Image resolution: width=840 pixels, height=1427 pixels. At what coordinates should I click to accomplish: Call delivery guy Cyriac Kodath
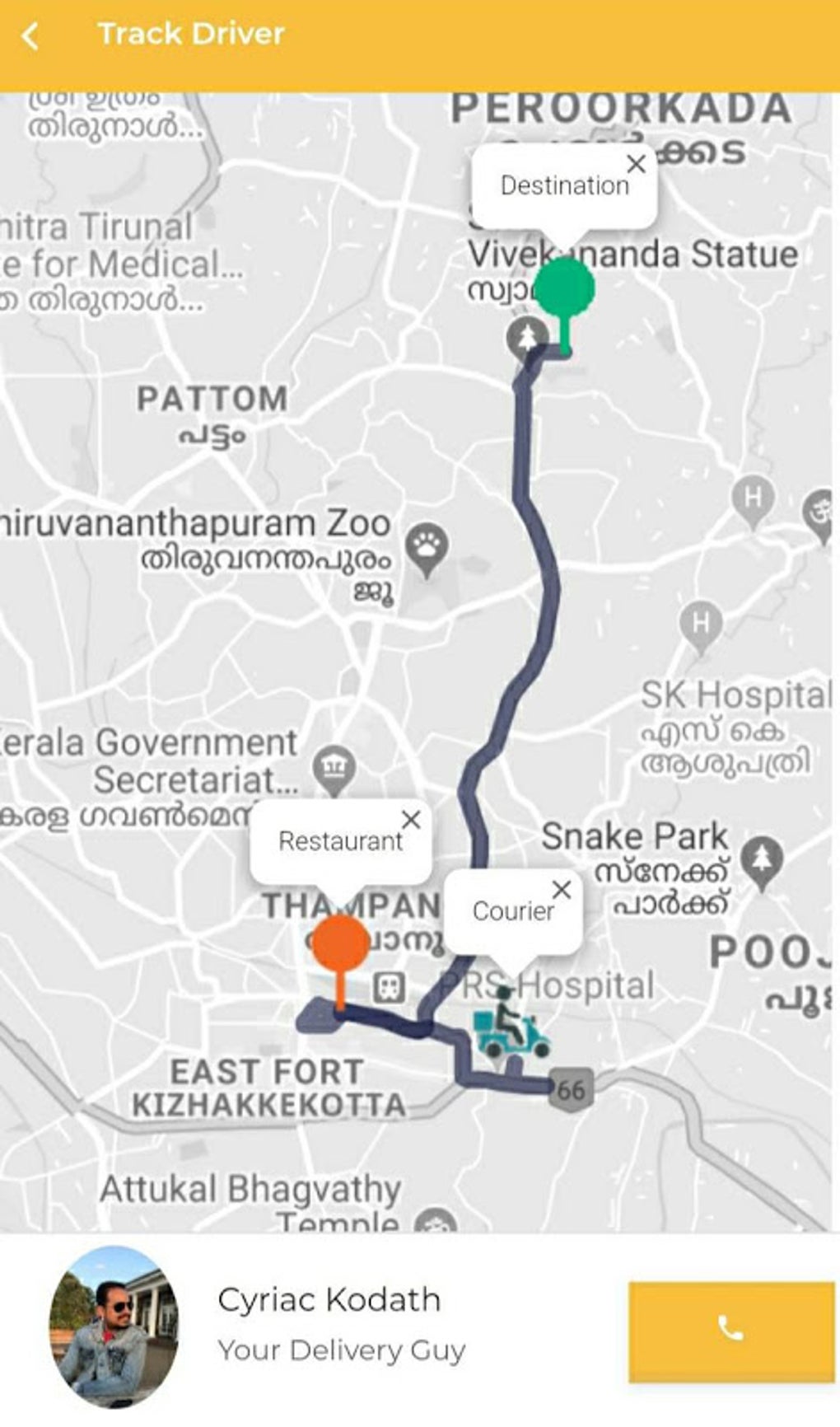730,1331
